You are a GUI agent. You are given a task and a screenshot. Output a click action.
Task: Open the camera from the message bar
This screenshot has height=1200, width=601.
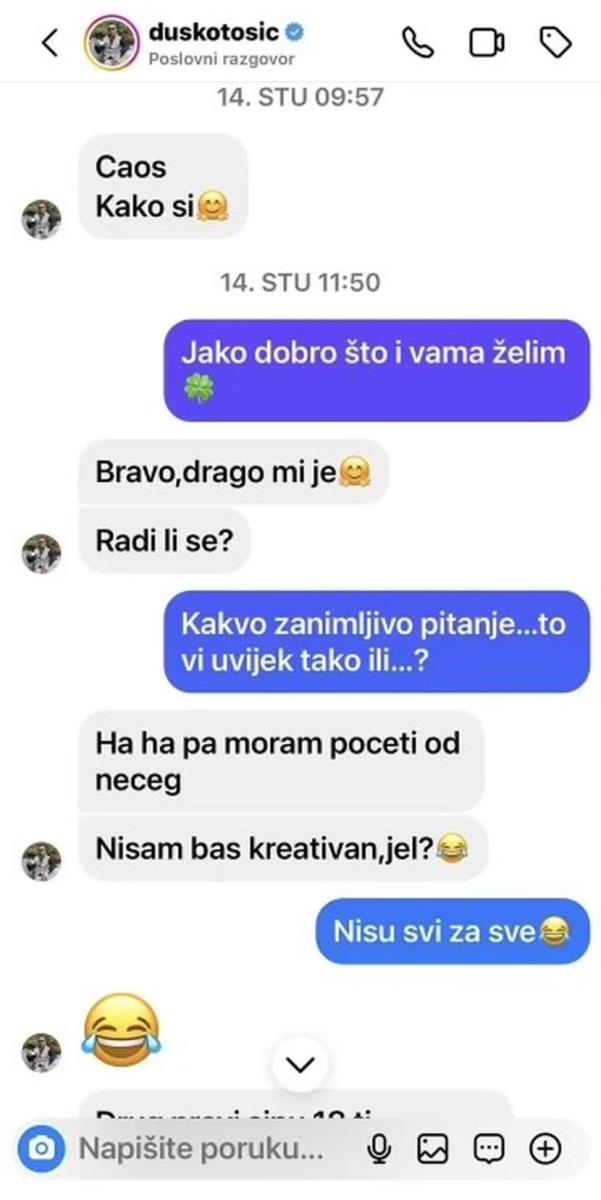coord(41,1149)
